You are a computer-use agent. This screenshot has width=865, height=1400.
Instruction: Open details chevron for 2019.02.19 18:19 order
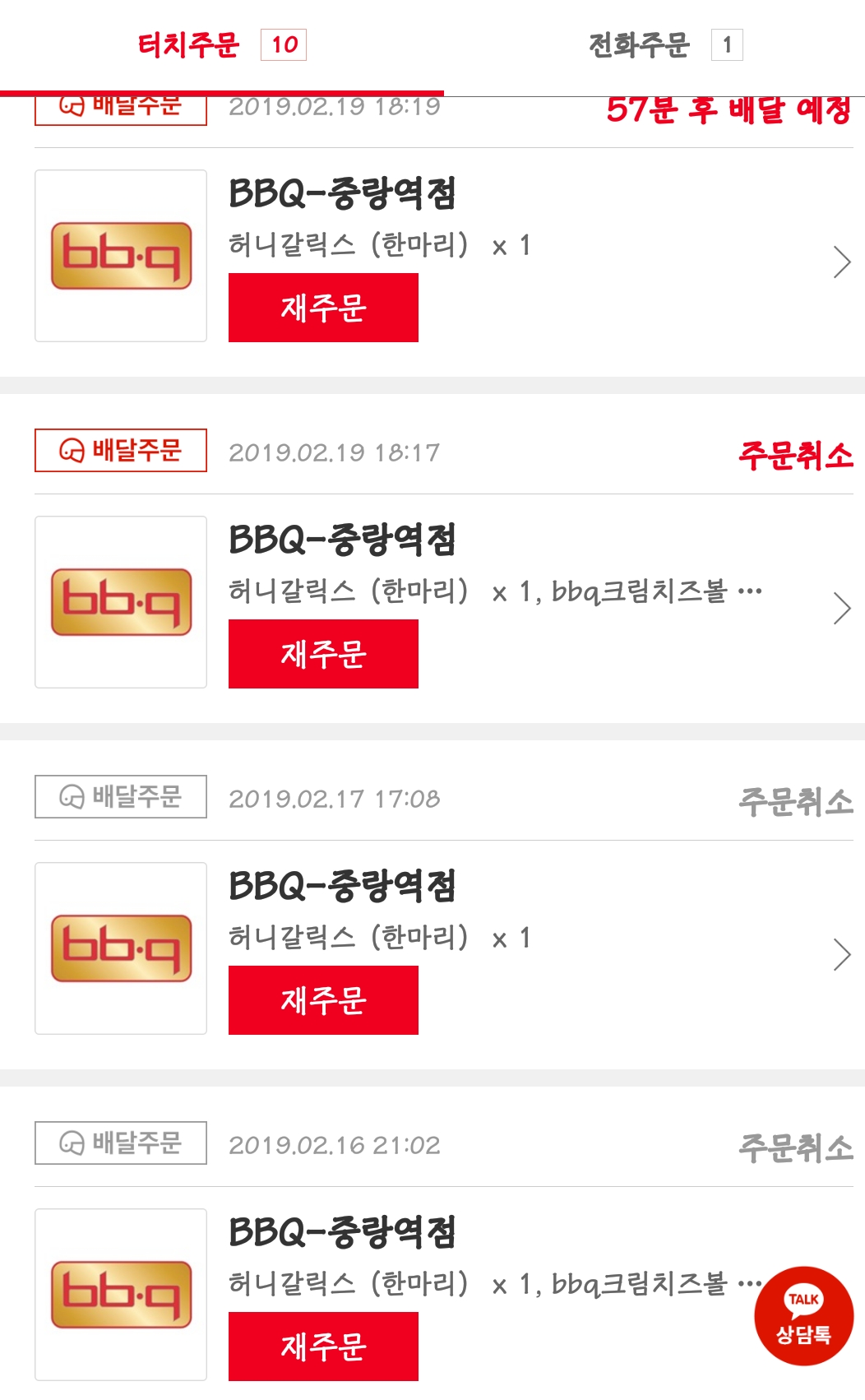click(x=841, y=262)
